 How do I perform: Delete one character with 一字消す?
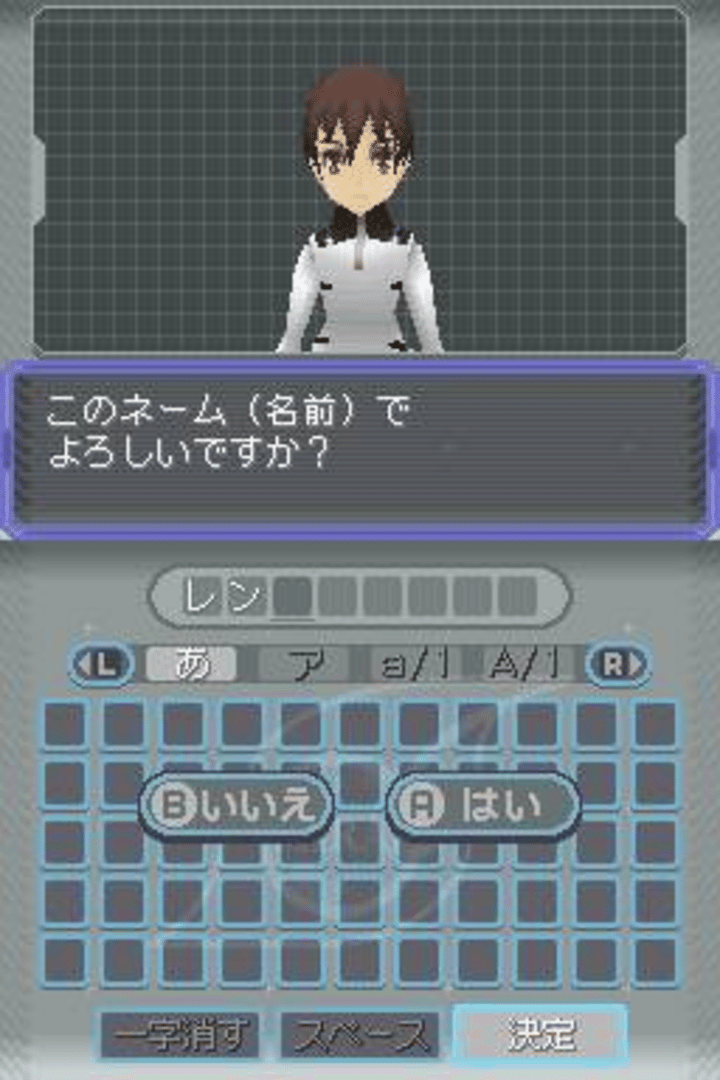(x=180, y=1034)
